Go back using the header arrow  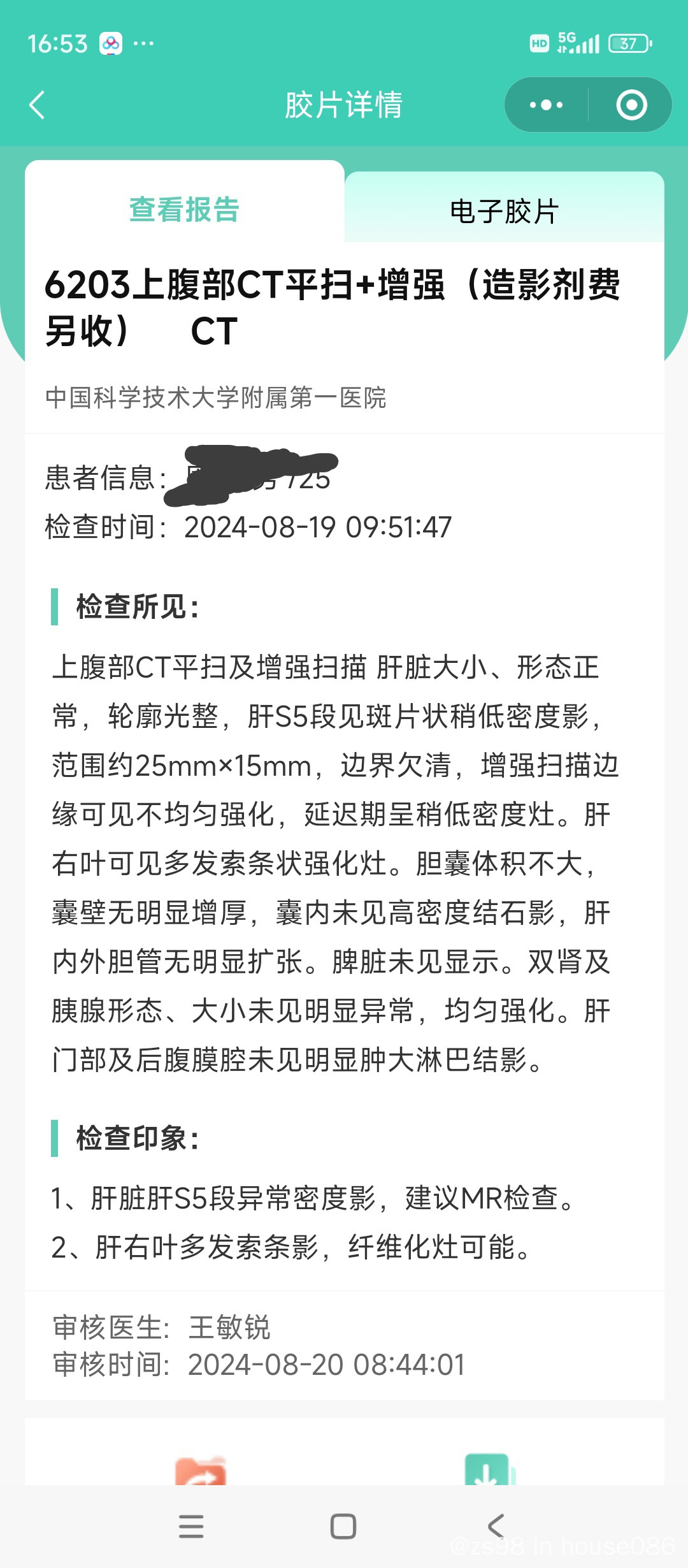37,105
